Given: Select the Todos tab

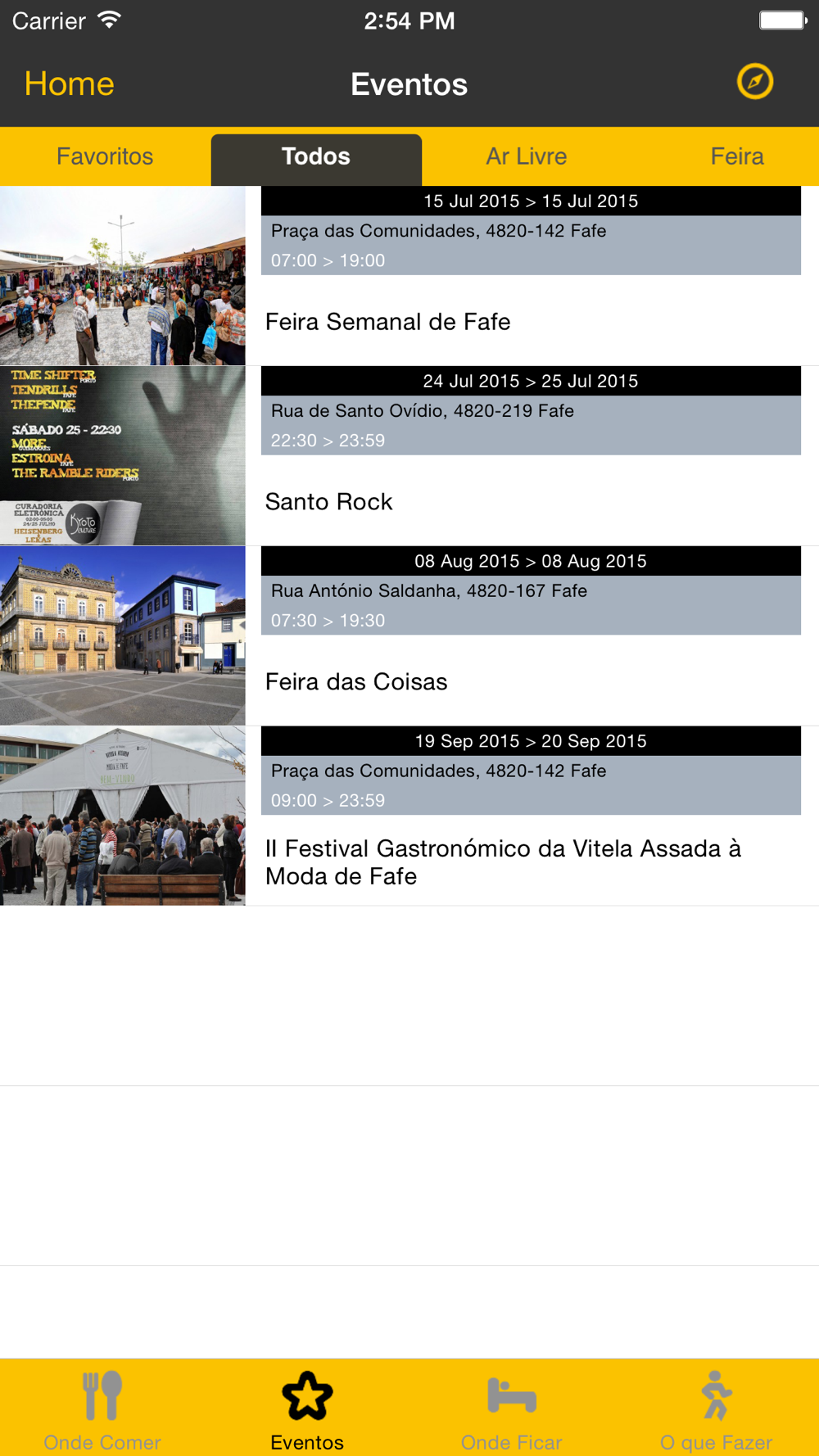Looking at the screenshot, I should [316, 156].
